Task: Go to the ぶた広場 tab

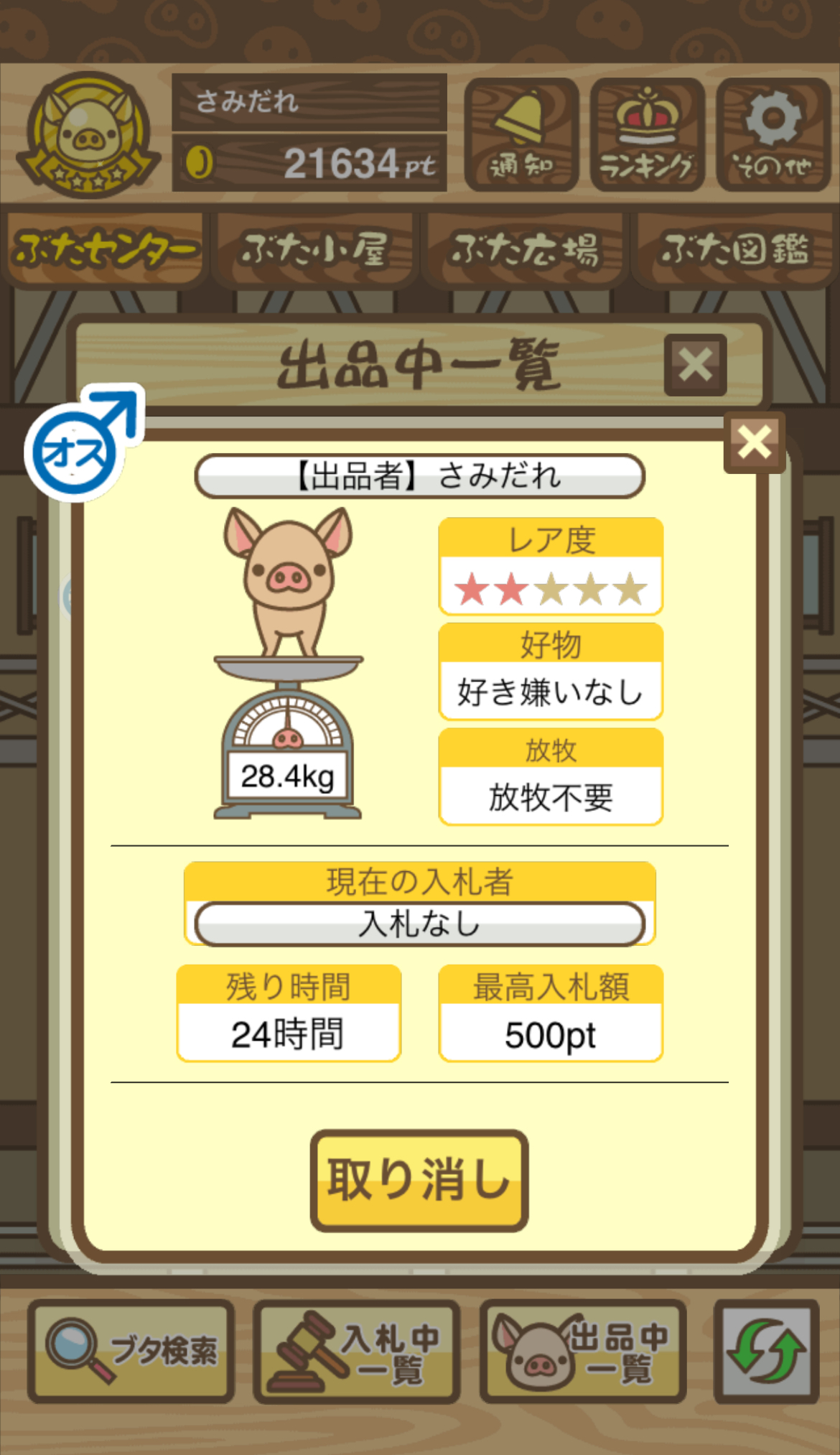Action: click(x=524, y=249)
